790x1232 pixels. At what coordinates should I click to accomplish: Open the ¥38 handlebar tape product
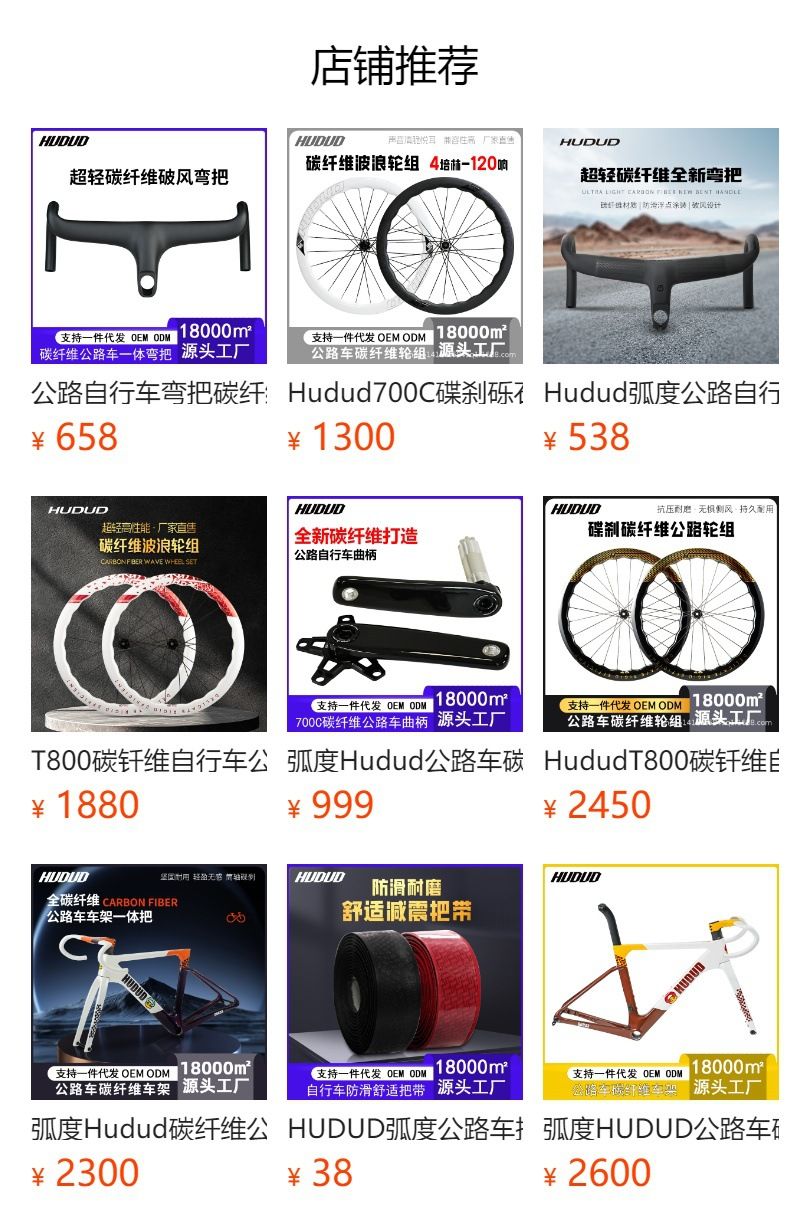(404, 982)
